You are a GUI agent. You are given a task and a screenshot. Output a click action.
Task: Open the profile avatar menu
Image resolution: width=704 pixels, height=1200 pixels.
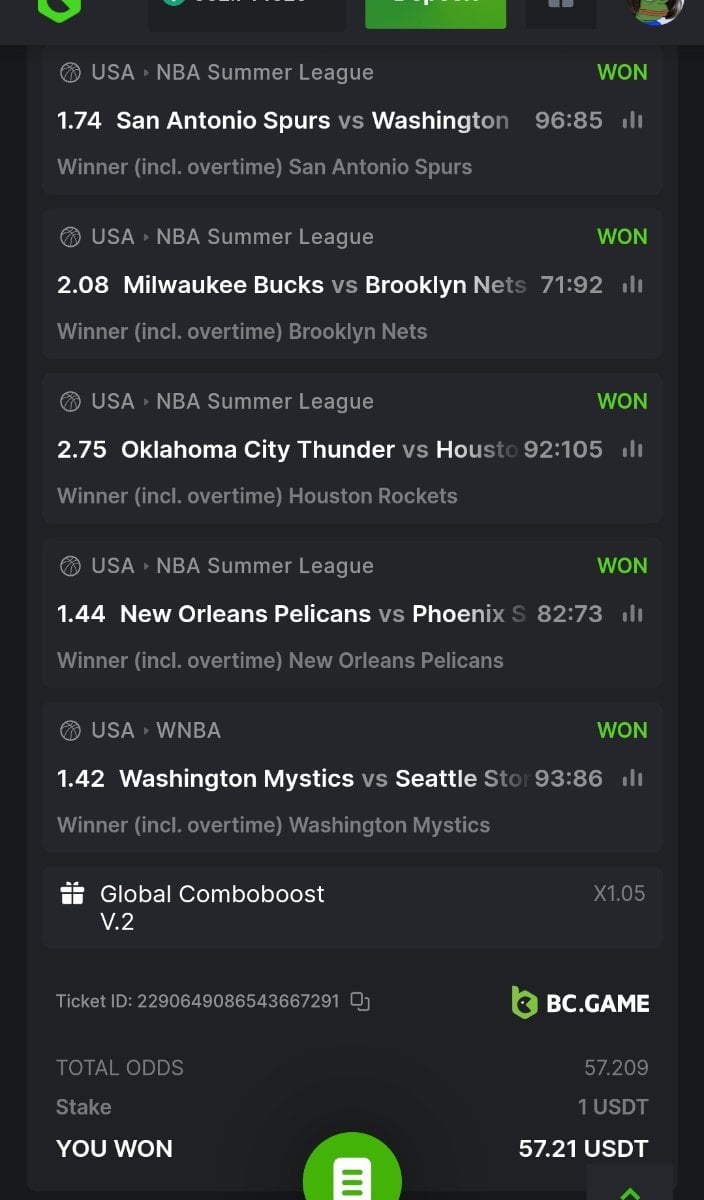(655, 8)
